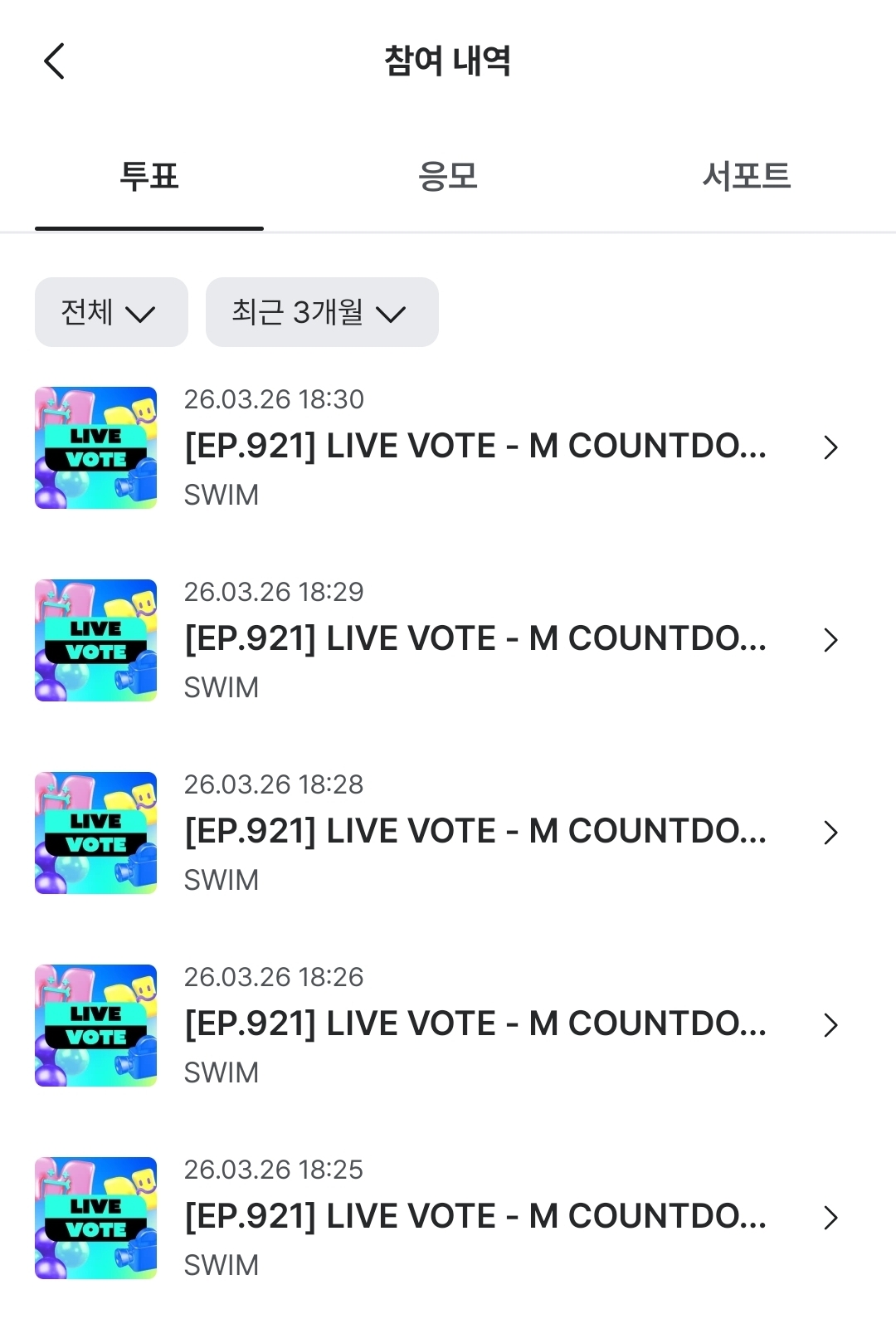Show details for the 18:26 vote
The width and height of the screenshot is (896, 1319).
pyautogui.click(x=475, y=1024)
